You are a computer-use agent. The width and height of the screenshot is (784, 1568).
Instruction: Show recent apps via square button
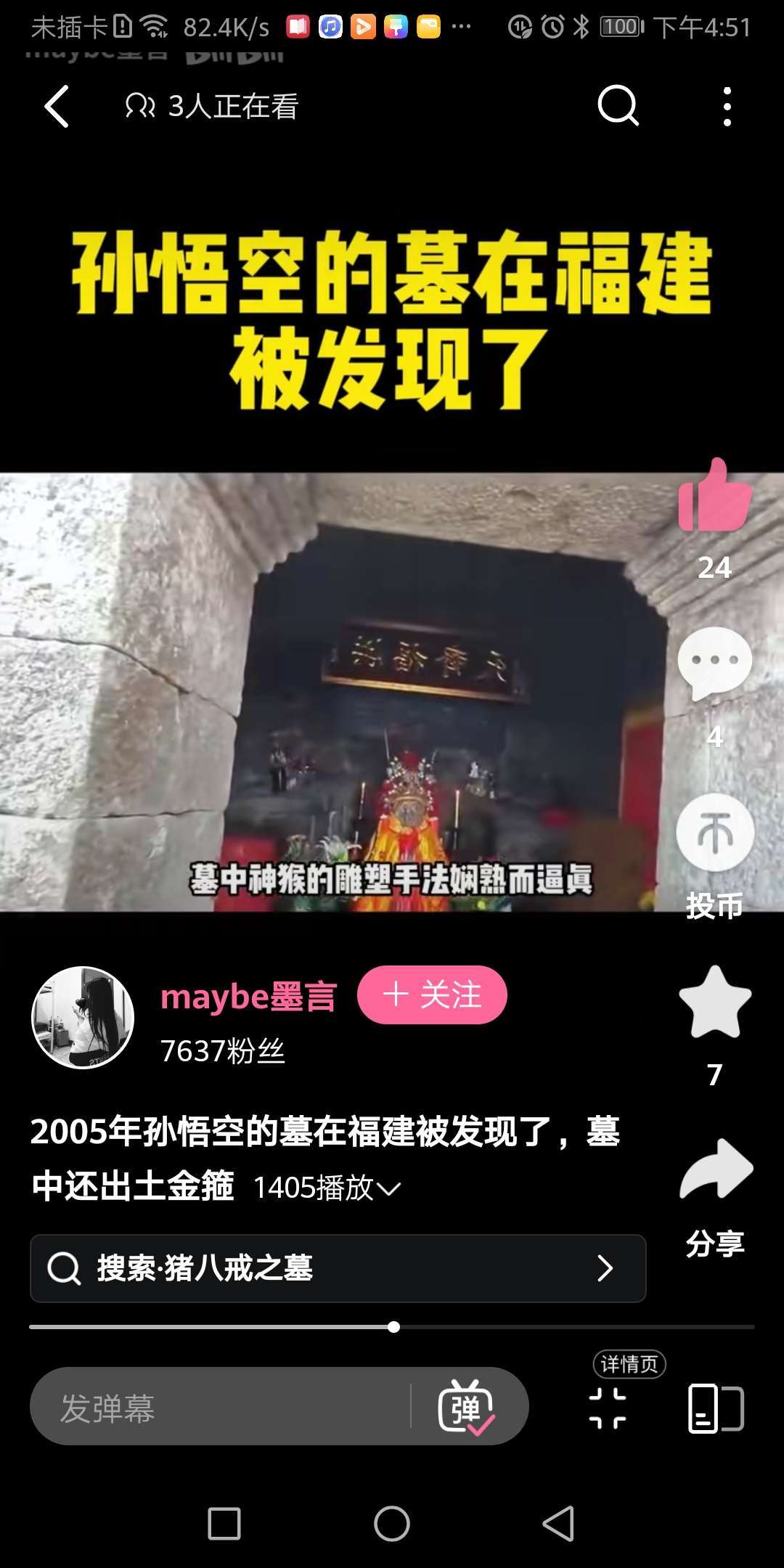coord(224,1523)
